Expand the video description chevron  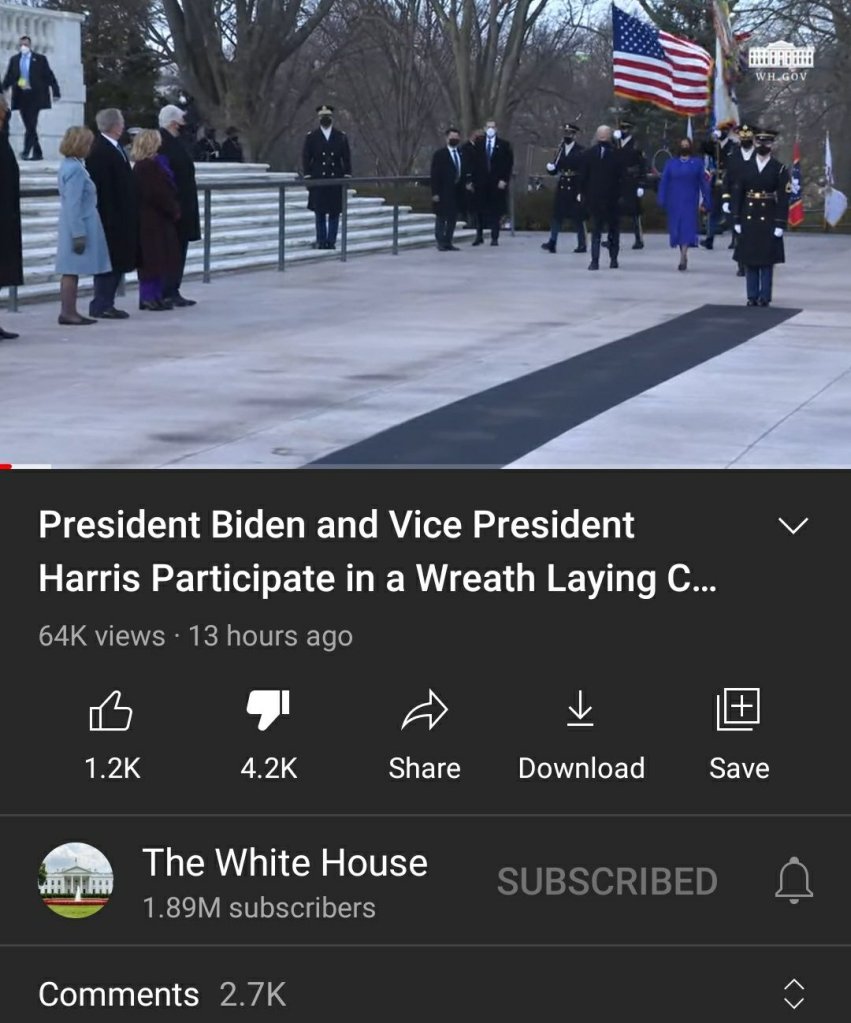click(x=793, y=526)
